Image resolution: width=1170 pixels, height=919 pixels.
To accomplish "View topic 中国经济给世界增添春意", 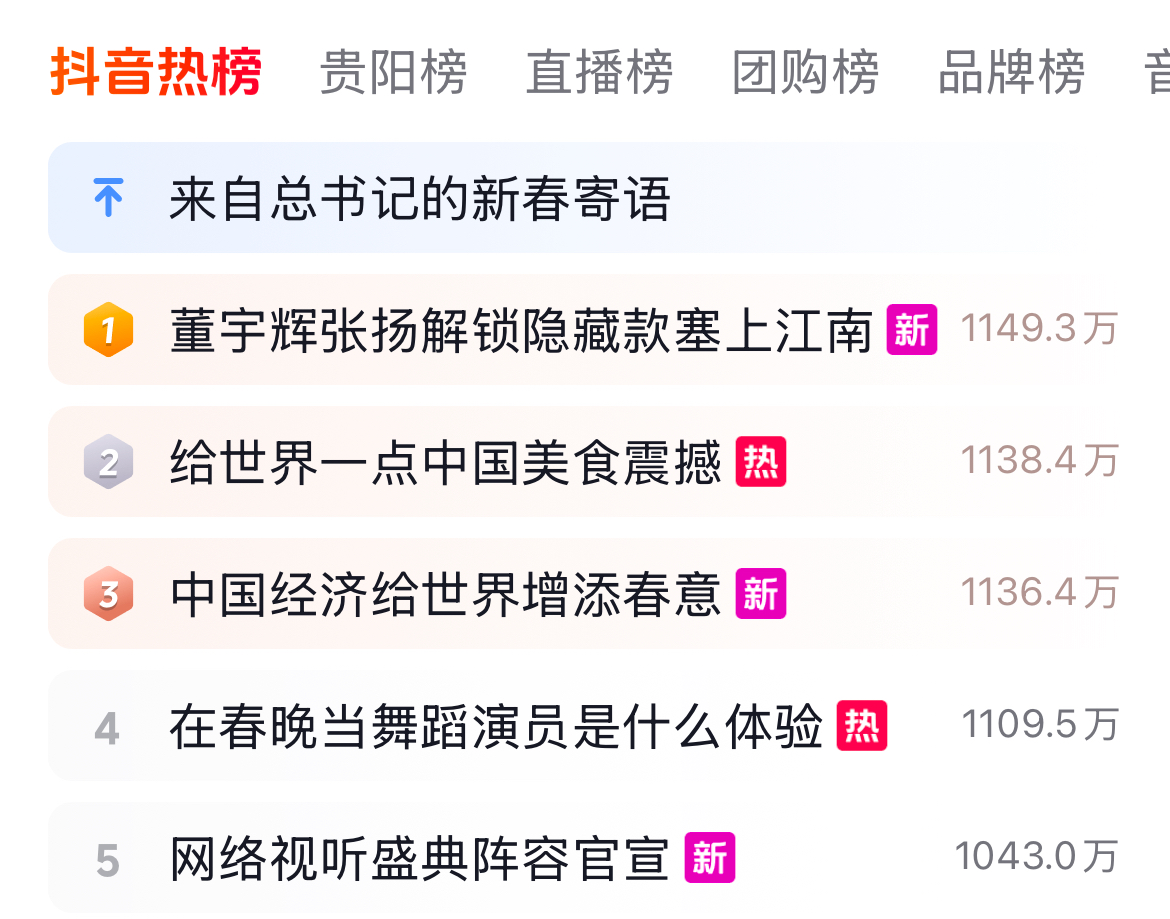I will 445,594.
